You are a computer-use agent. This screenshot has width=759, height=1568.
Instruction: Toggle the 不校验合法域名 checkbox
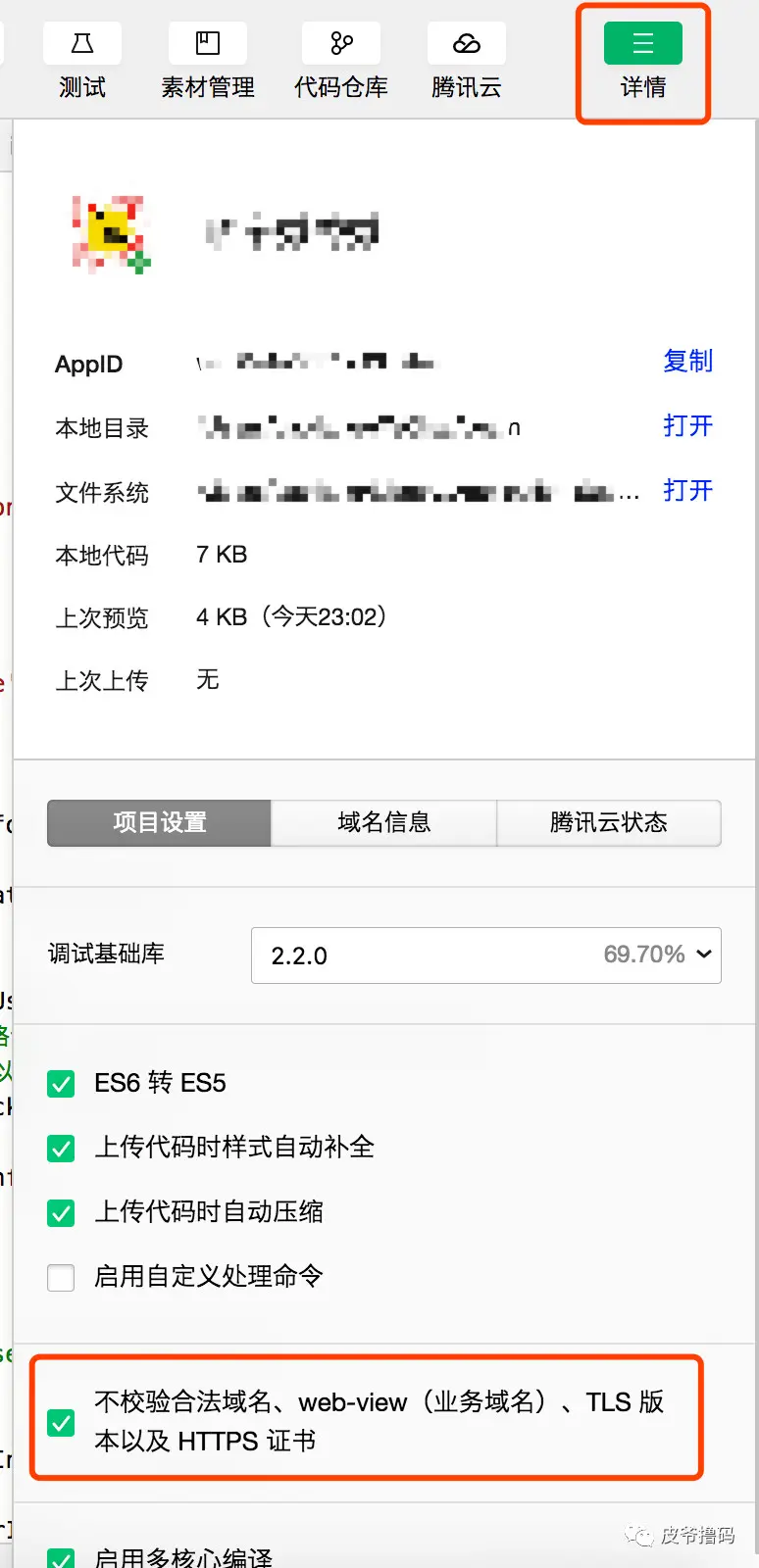click(62, 1422)
